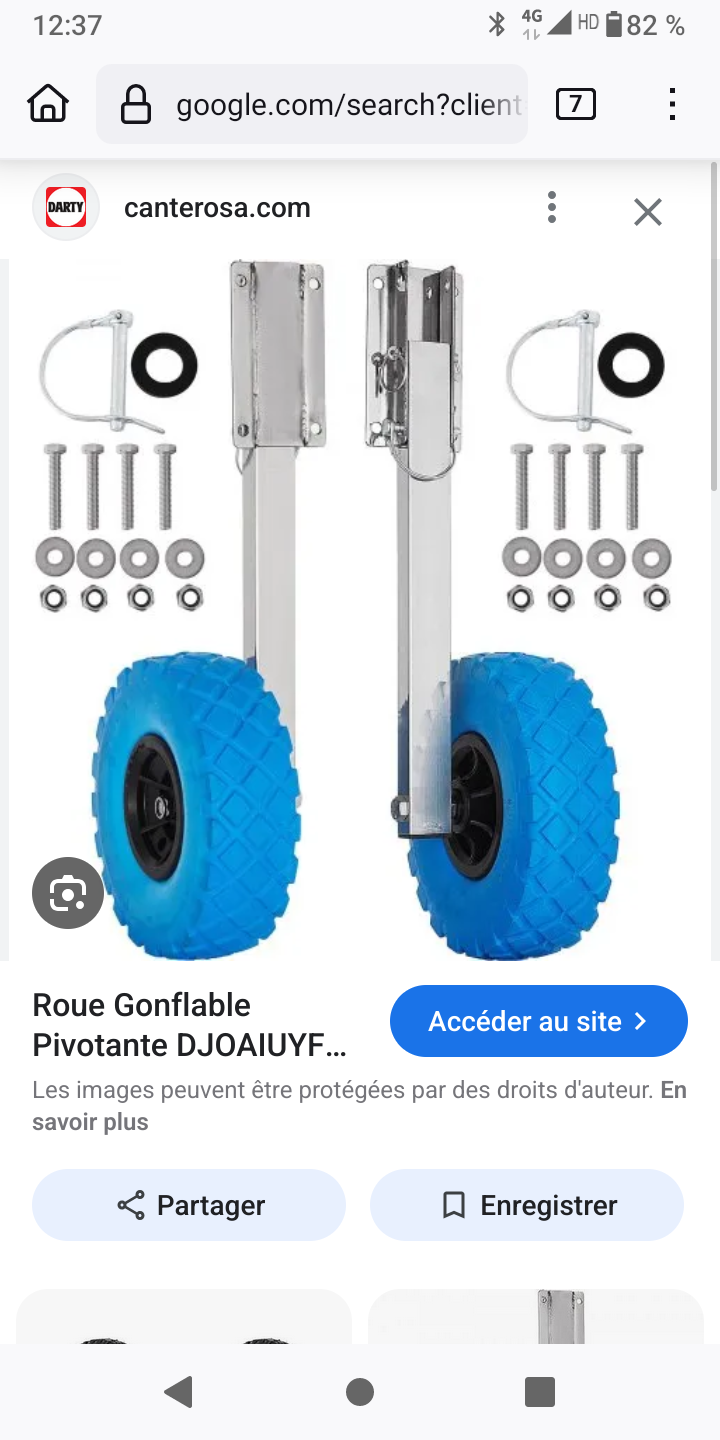This screenshot has width=720, height=1440.
Task: Open the tab switcher showing 7 tabs
Action: [x=575, y=104]
